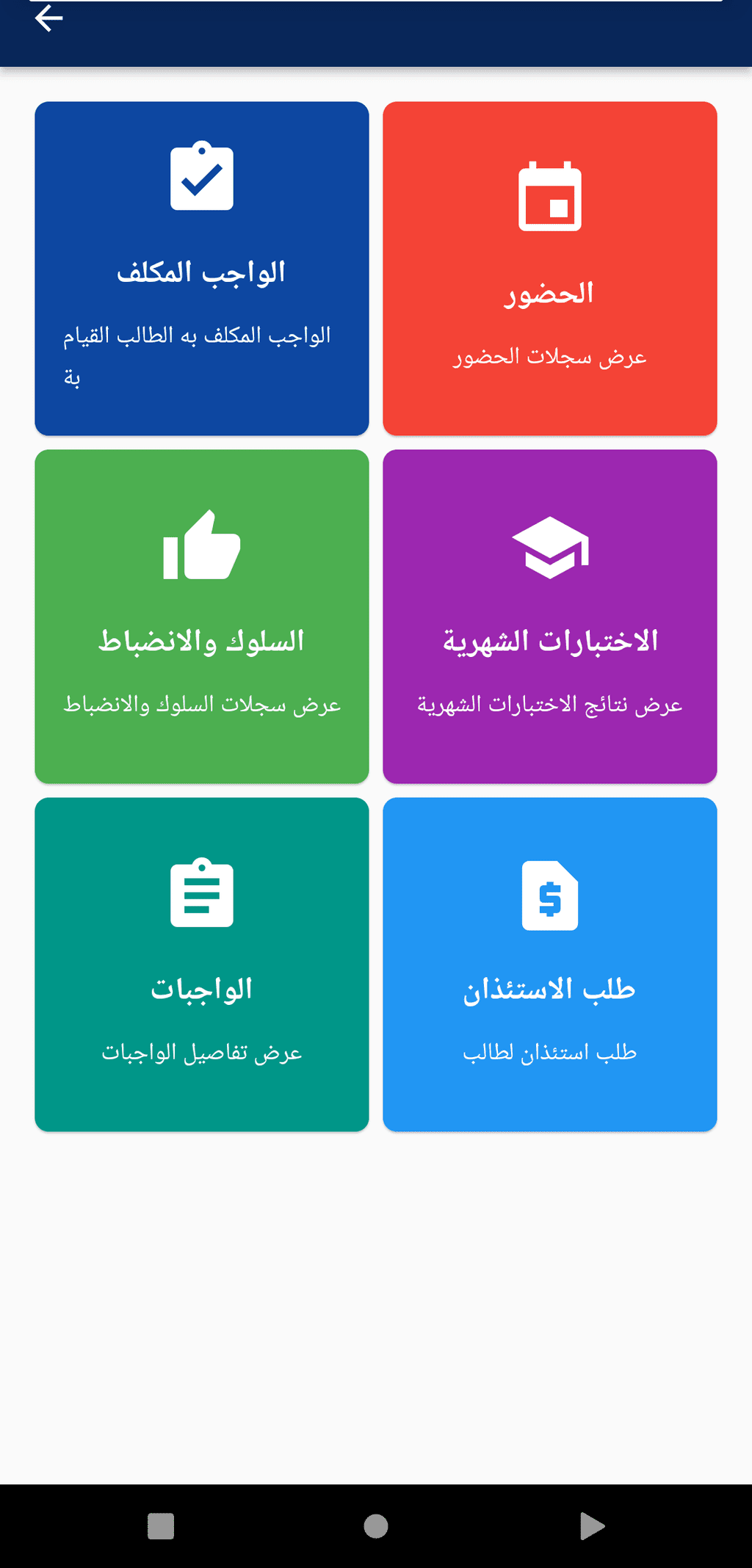Open the الحضور attendance card
This screenshot has width=752, height=1568.
click(x=550, y=269)
